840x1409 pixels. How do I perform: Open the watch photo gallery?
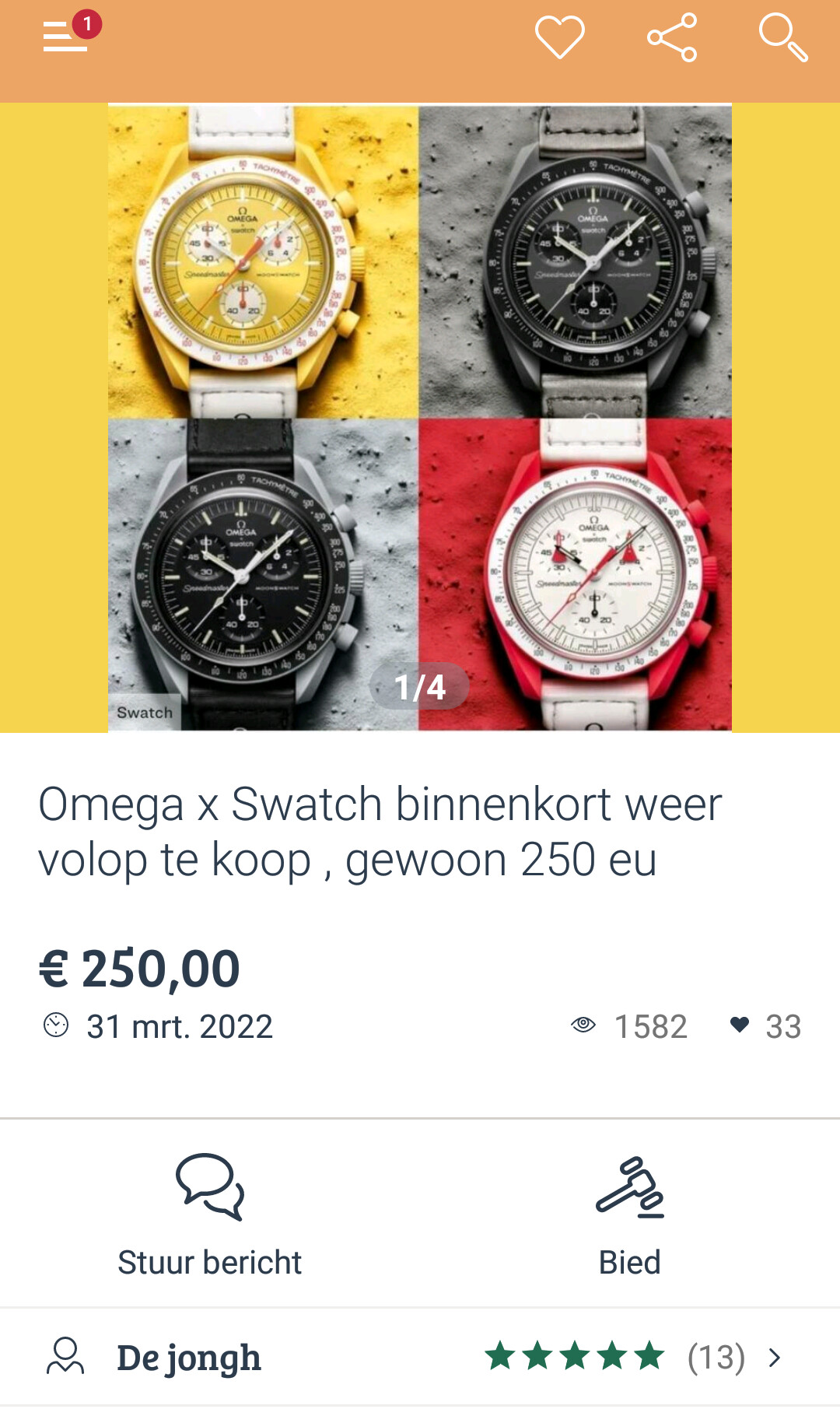(420, 418)
